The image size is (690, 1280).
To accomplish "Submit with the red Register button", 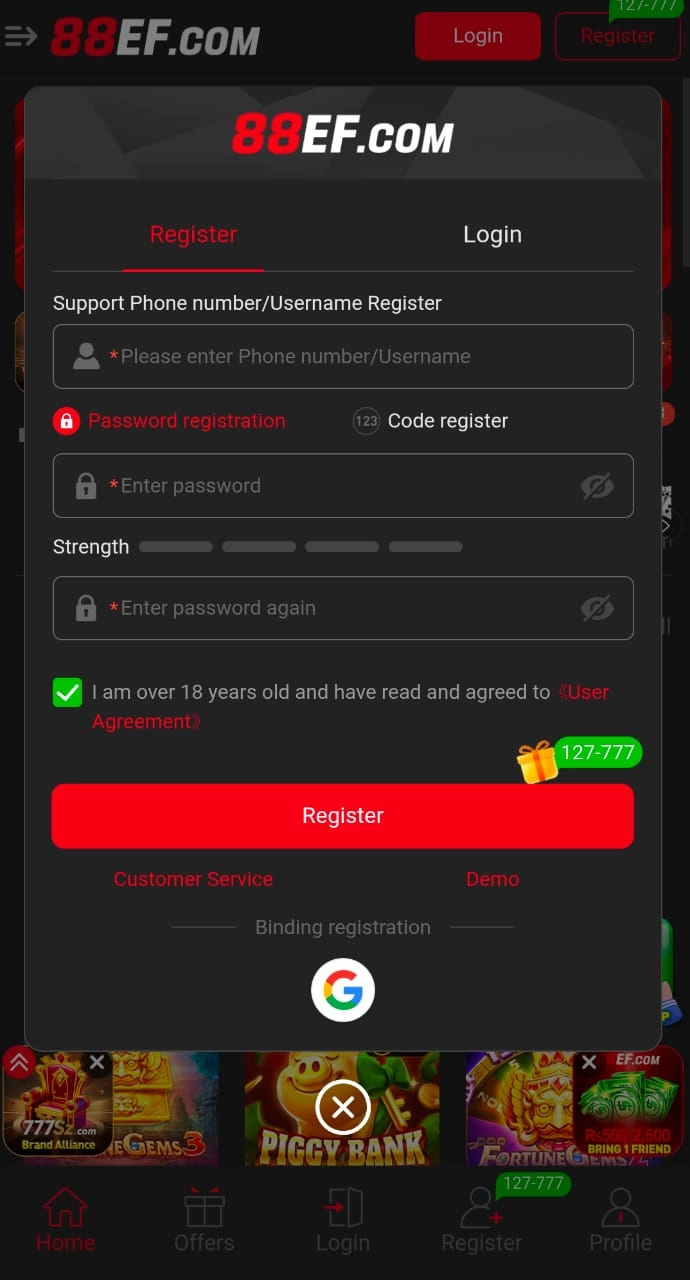I will (343, 816).
